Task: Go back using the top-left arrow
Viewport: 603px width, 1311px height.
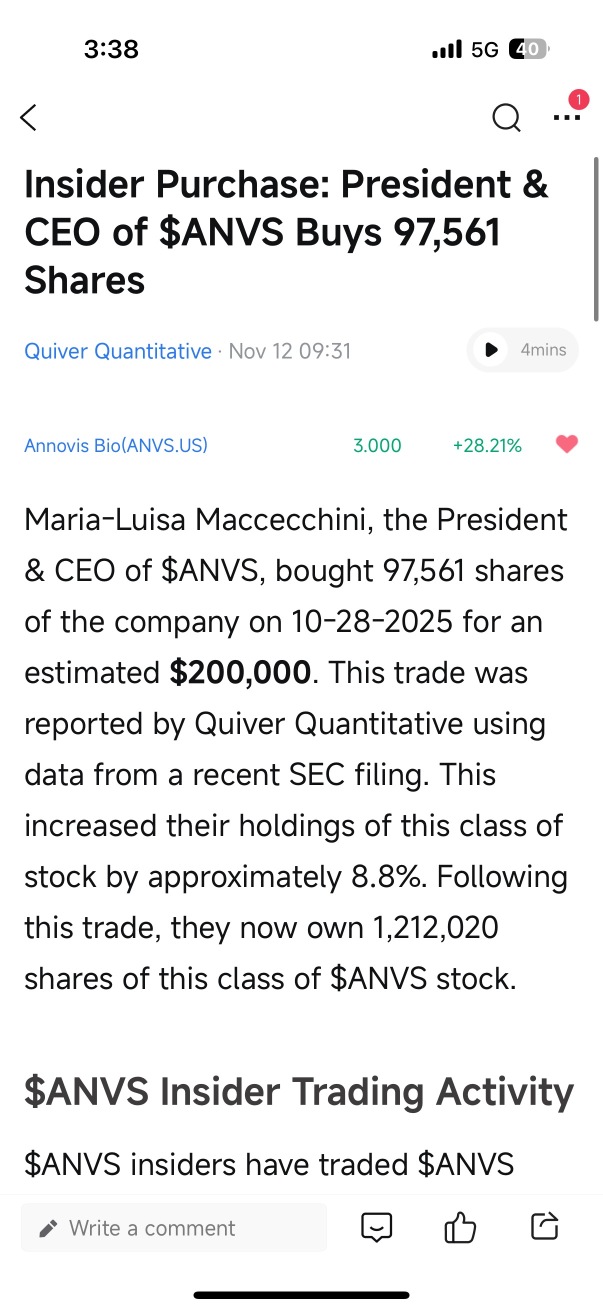Action: (x=29, y=118)
